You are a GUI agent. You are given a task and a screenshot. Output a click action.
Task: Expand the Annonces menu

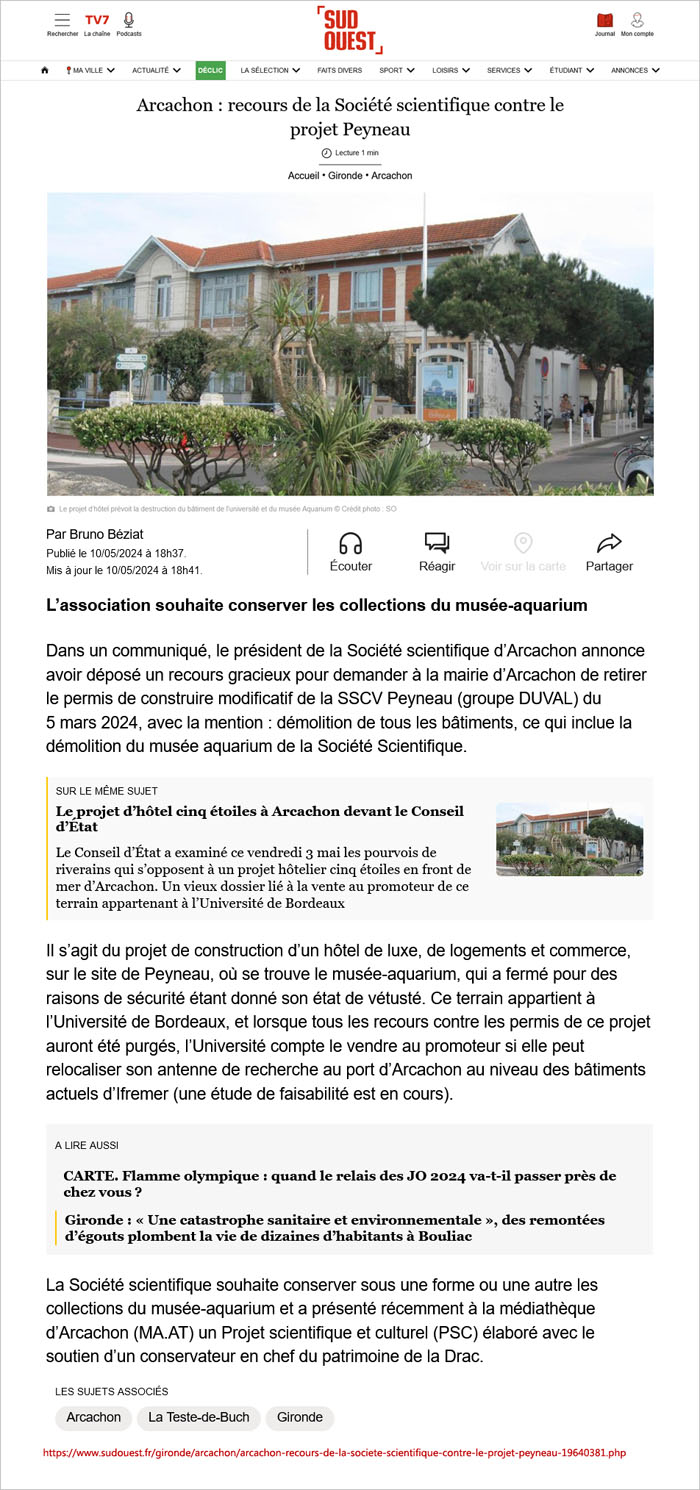tap(635, 70)
